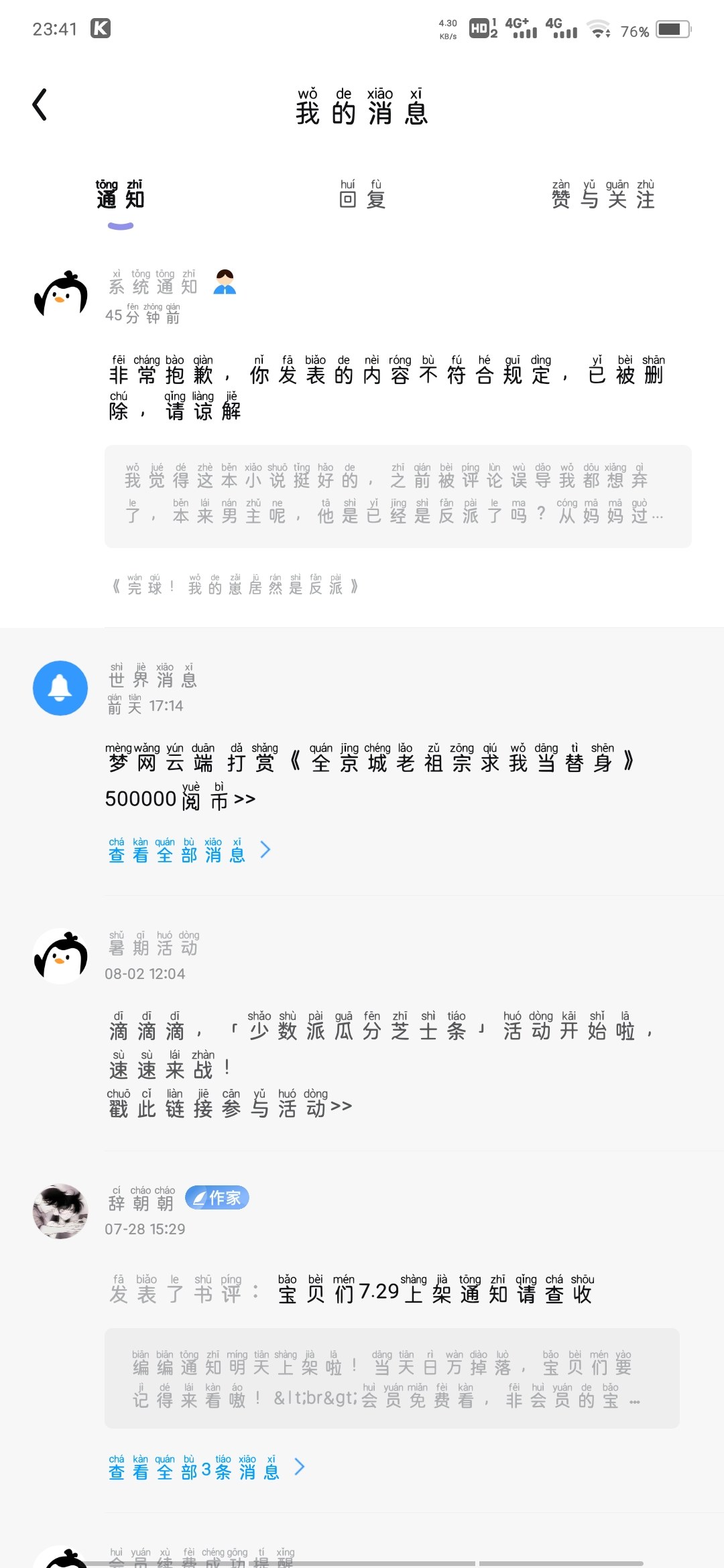
Task: Tap 戳此链接参与活动 link
Action: [230, 1107]
